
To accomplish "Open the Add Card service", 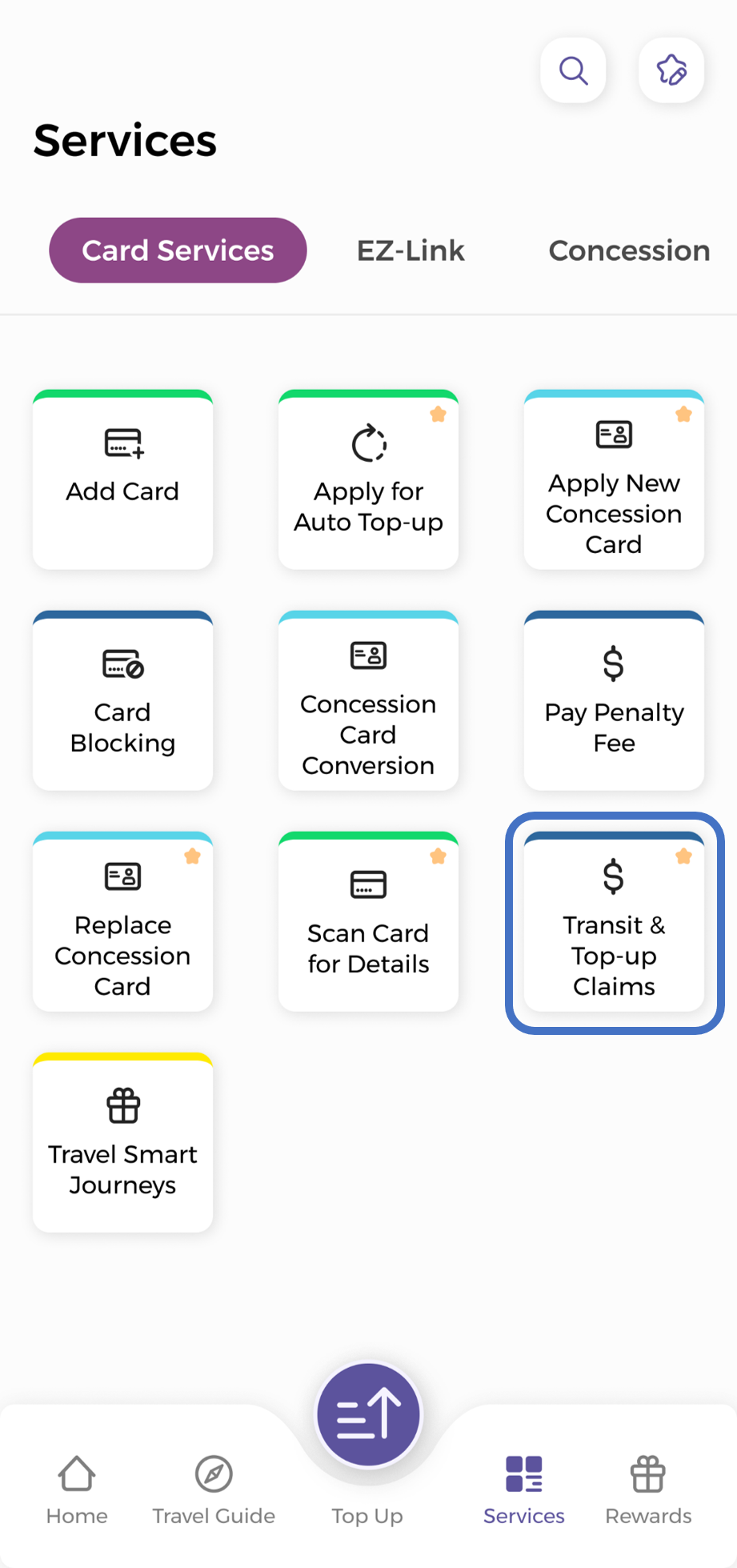I will 122,479.
